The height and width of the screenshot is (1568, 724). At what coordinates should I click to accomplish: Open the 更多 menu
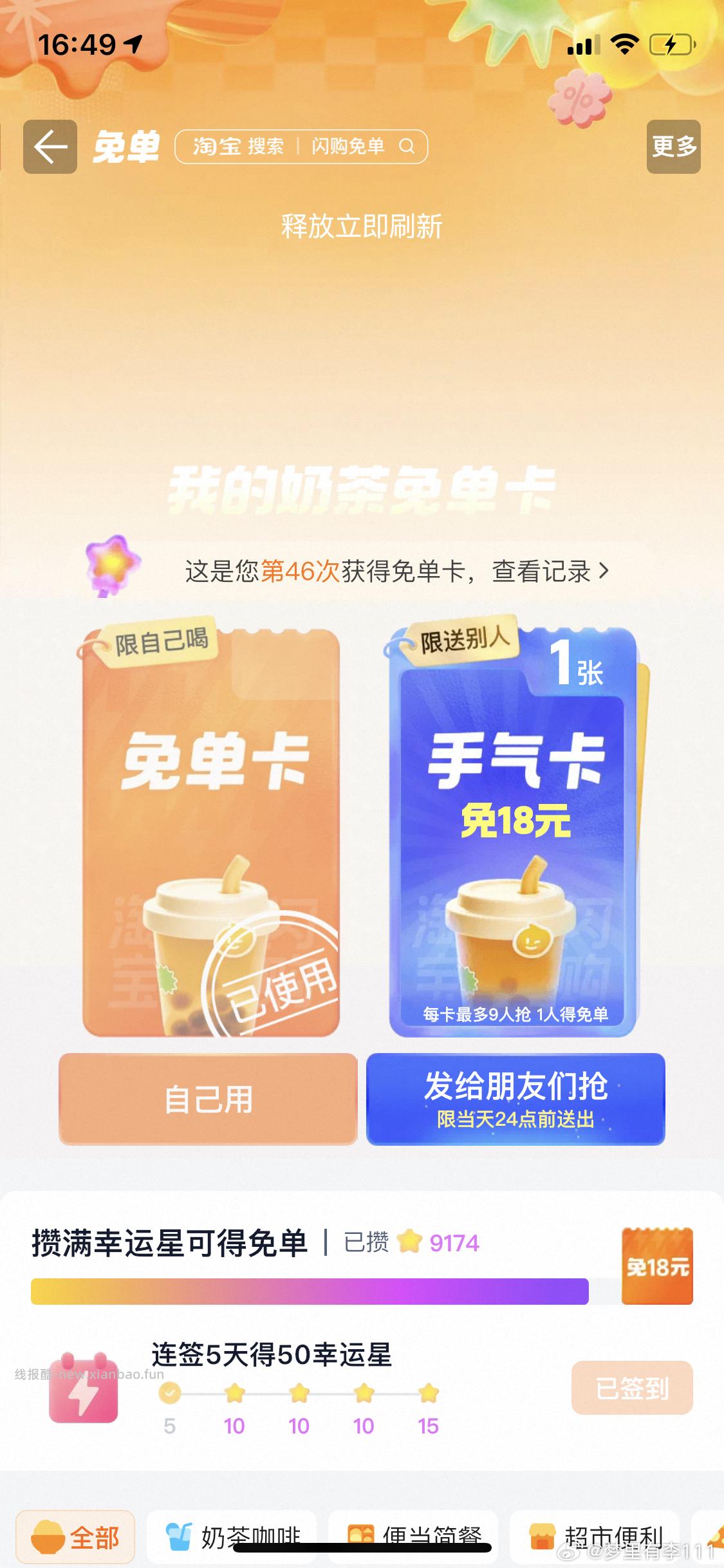pos(673,147)
